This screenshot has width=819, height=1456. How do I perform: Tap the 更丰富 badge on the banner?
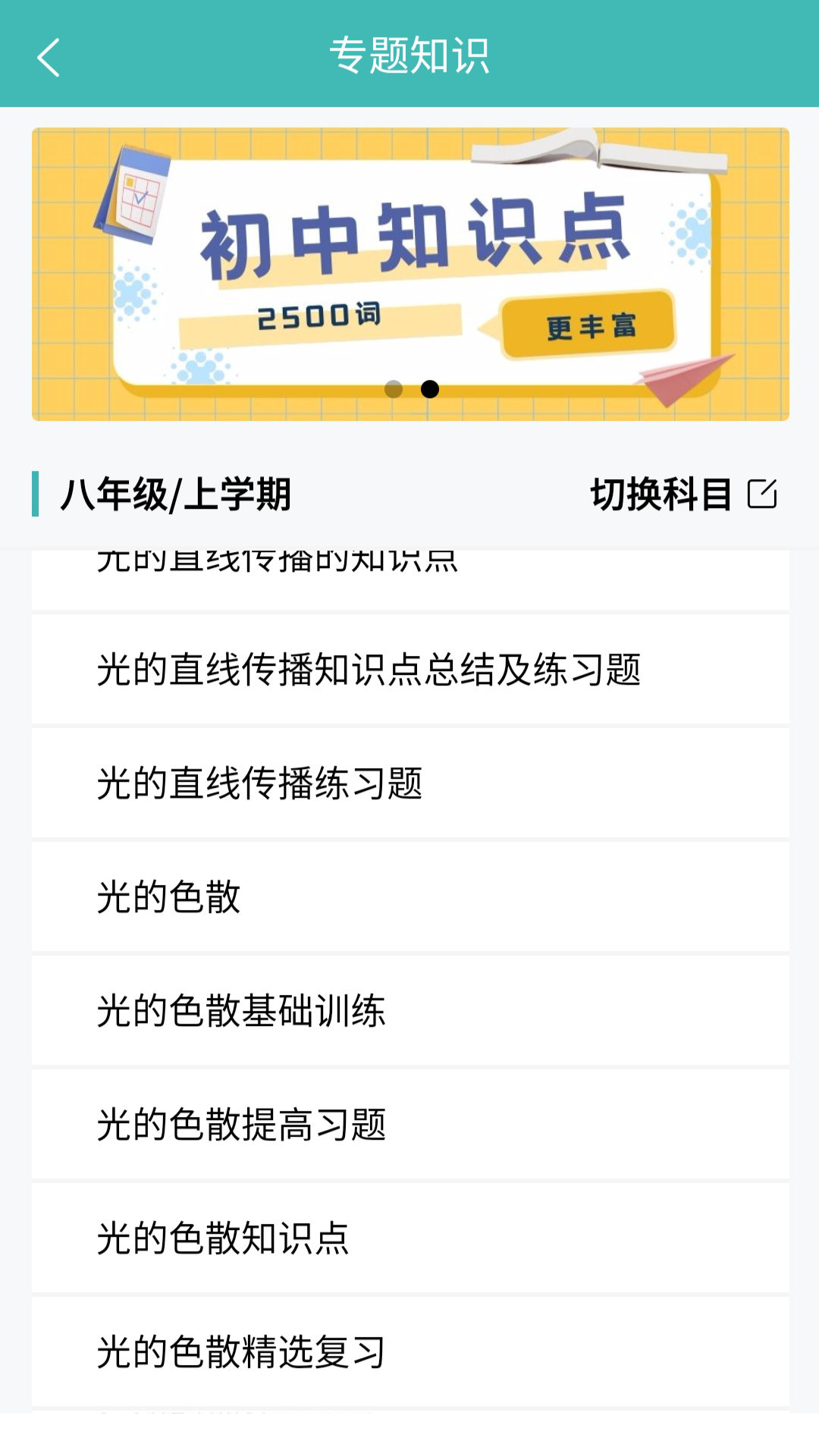click(590, 326)
